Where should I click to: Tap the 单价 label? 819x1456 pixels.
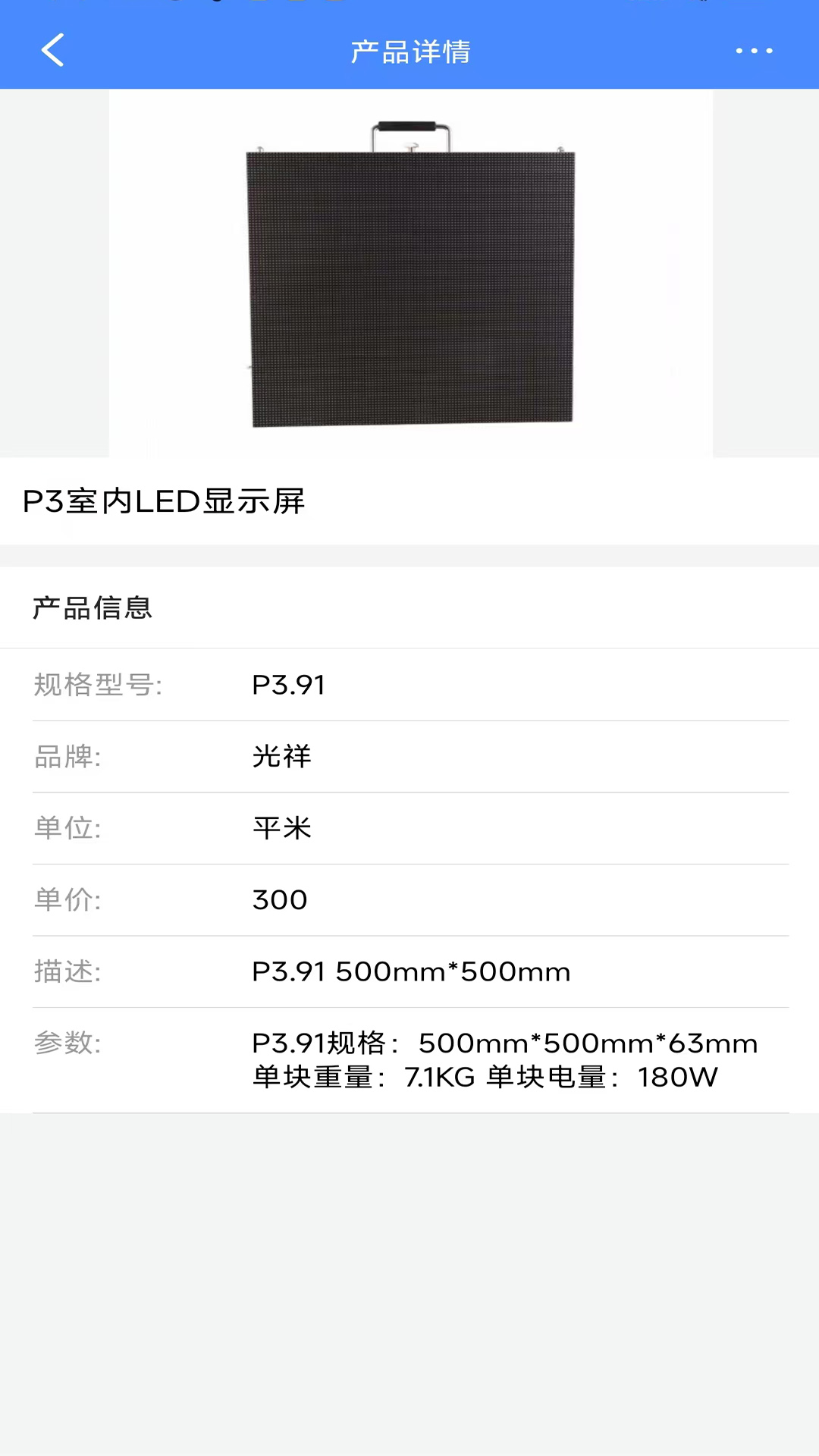(x=67, y=900)
